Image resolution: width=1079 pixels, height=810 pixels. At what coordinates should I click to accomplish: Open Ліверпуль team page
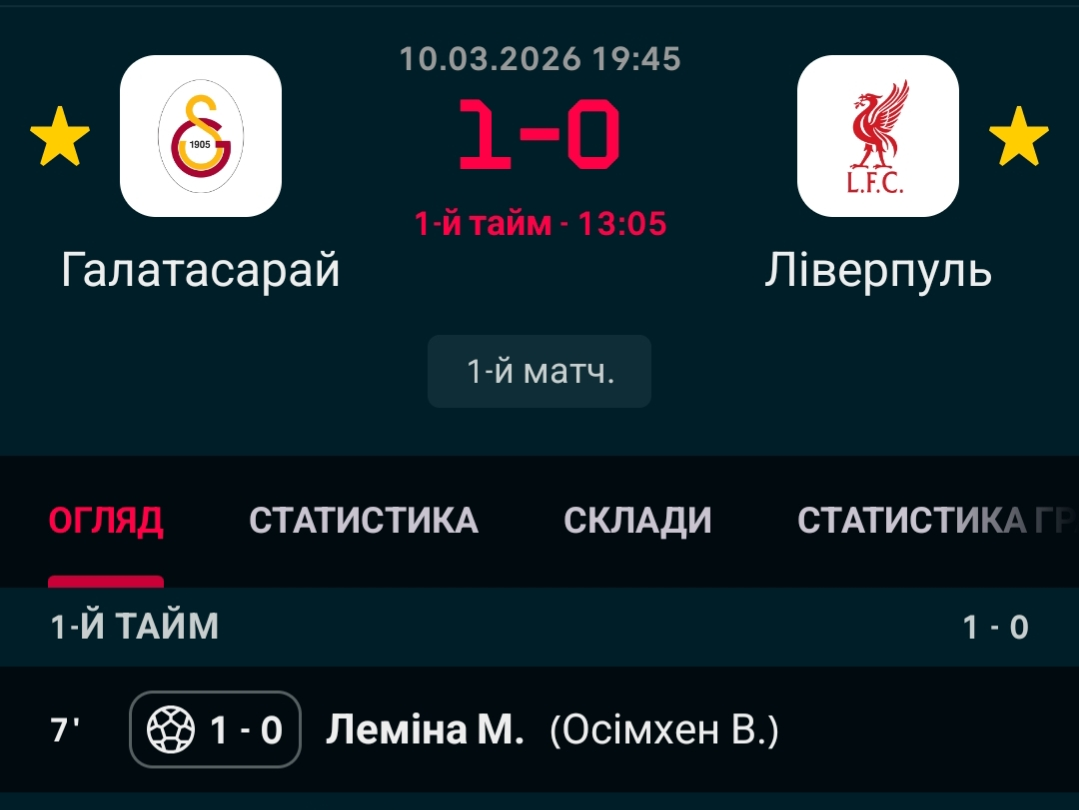[x=877, y=136]
